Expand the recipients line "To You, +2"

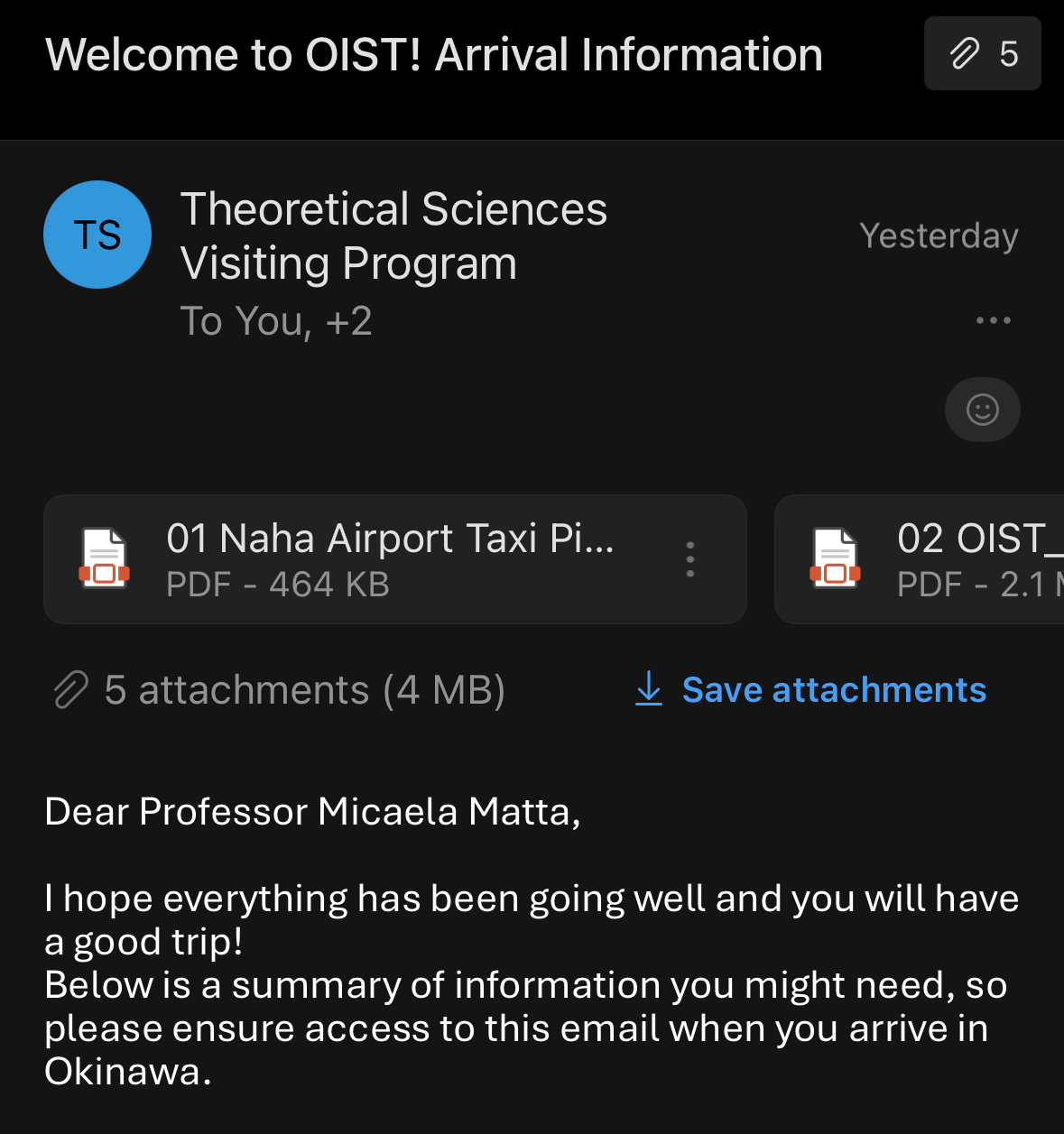[276, 322]
